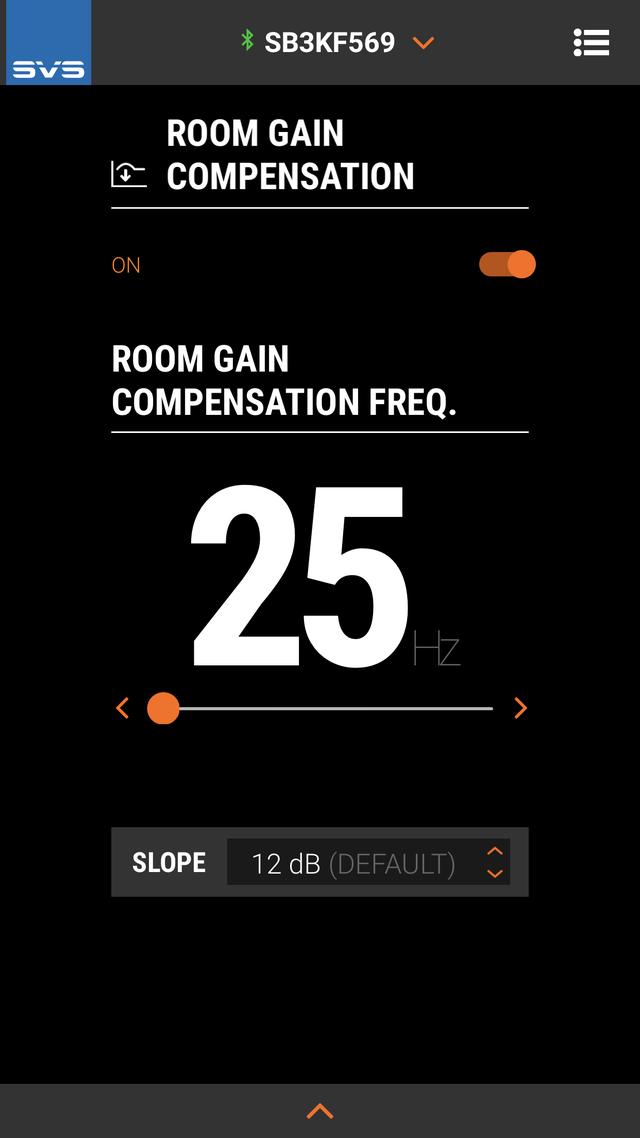
Task: Tap the frequency slider handle
Action: click(163, 709)
